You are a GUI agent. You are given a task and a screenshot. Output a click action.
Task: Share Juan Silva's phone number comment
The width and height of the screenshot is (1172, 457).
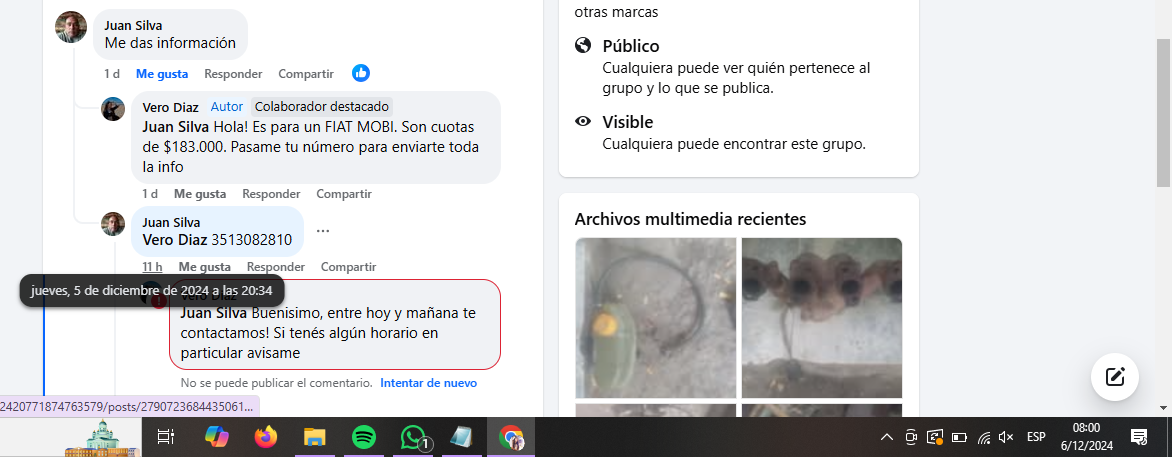coord(348,267)
